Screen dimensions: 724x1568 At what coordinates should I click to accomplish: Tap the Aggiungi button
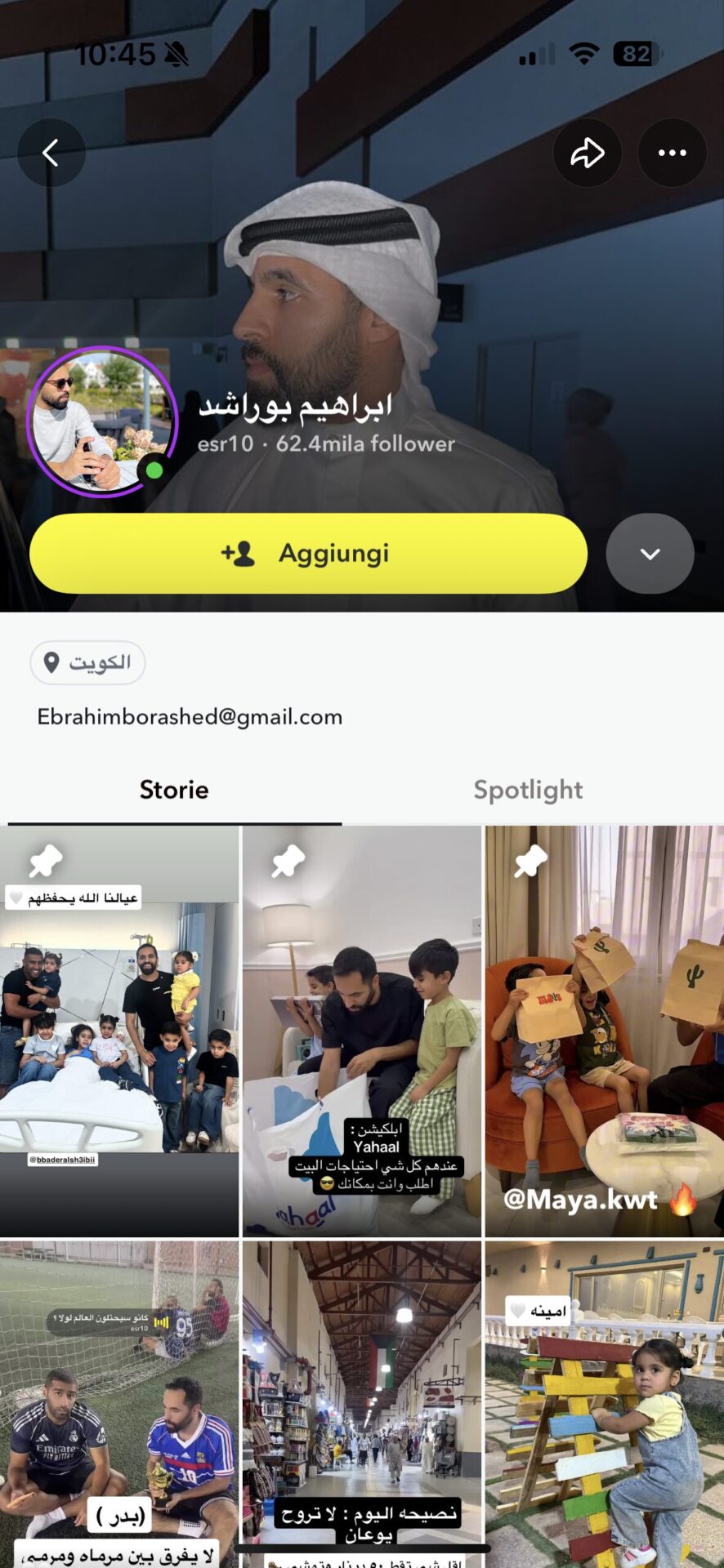point(308,554)
